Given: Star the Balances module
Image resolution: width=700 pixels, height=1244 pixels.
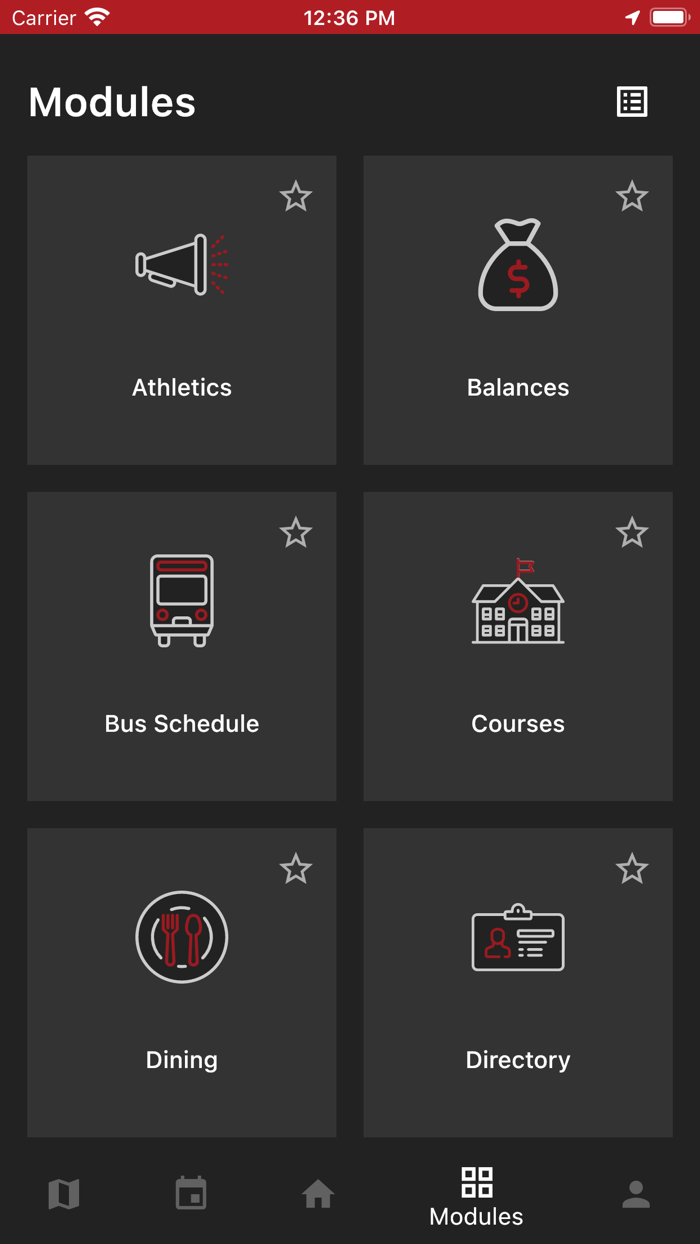Looking at the screenshot, I should click(631, 196).
